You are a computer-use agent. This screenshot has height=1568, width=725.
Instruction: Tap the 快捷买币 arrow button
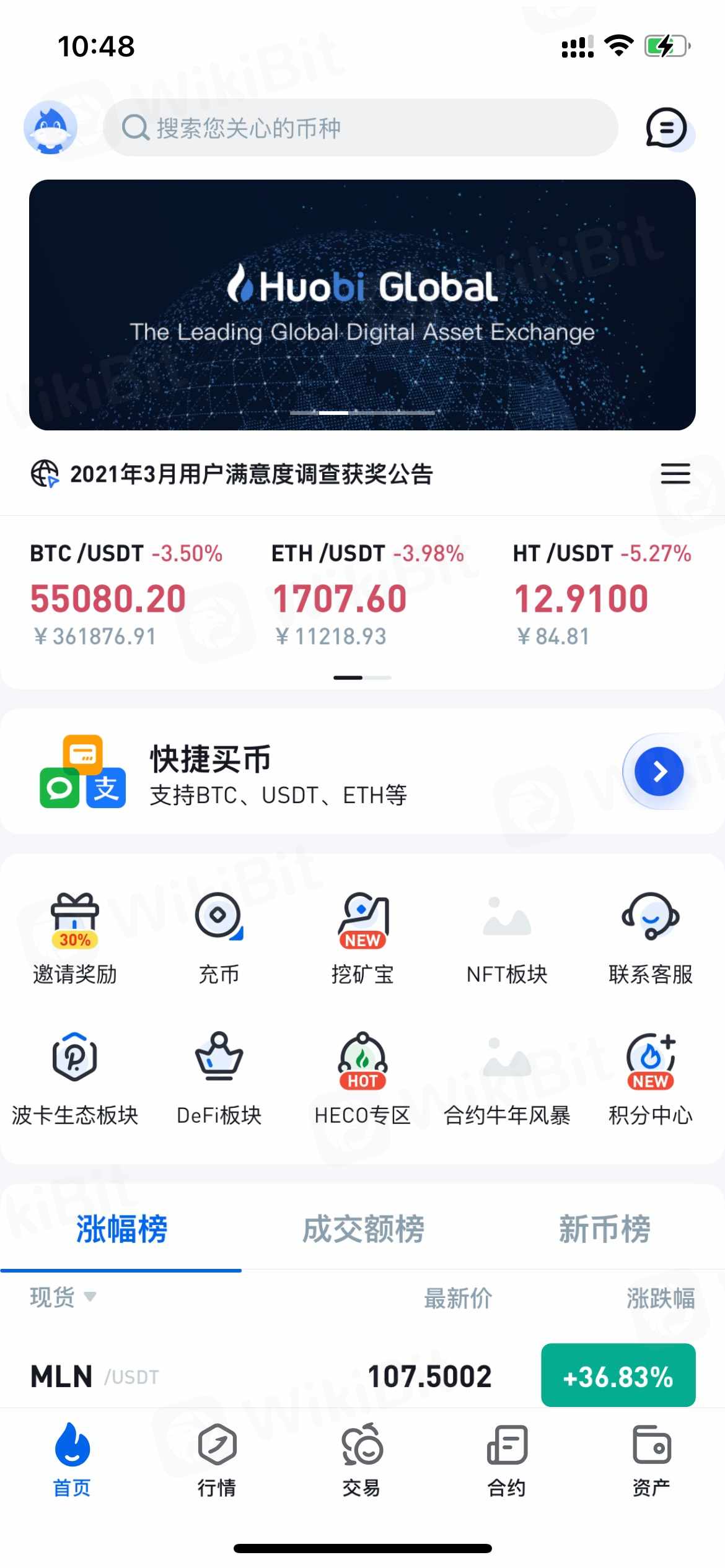[659, 772]
